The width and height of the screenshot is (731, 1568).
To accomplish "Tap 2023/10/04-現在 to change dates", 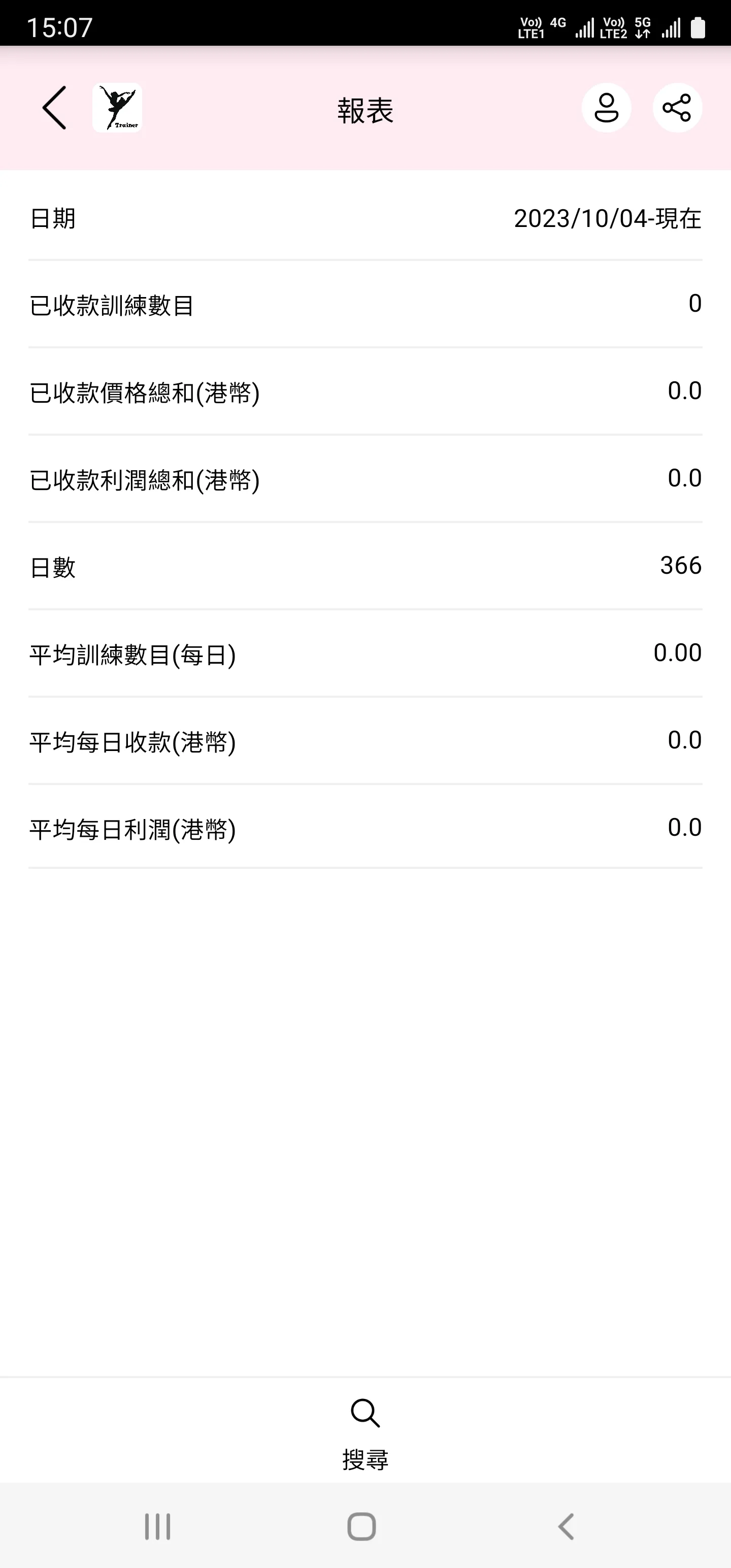I will tap(607, 220).
